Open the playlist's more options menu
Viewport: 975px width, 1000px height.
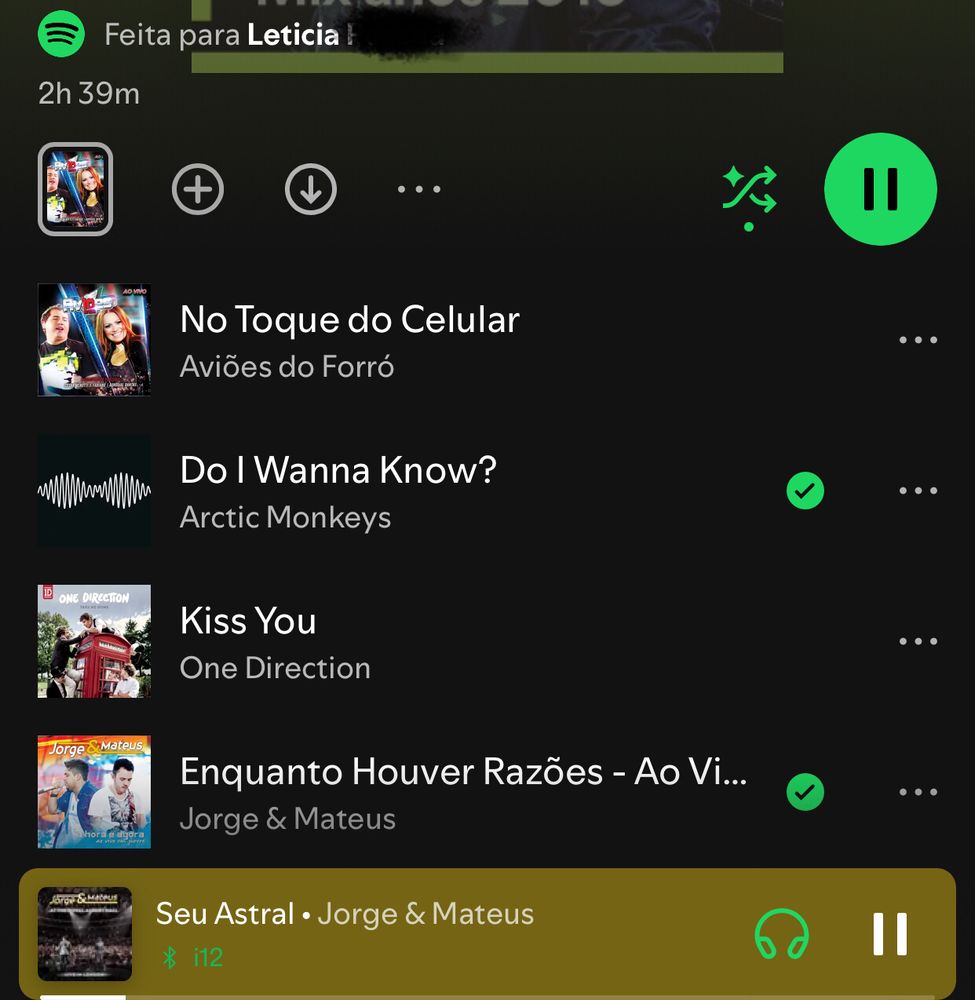(x=419, y=189)
